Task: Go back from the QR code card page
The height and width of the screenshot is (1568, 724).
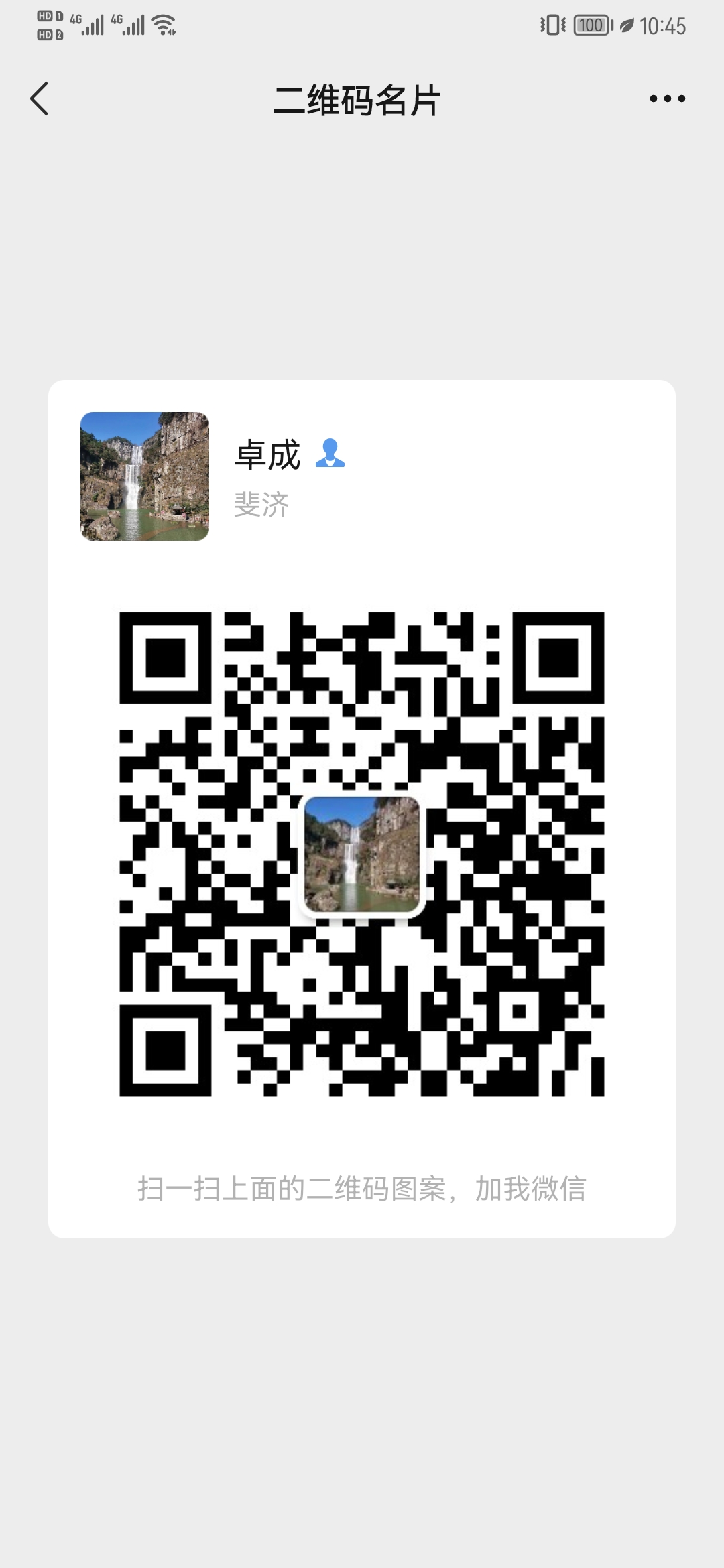Action: (x=40, y=99)
